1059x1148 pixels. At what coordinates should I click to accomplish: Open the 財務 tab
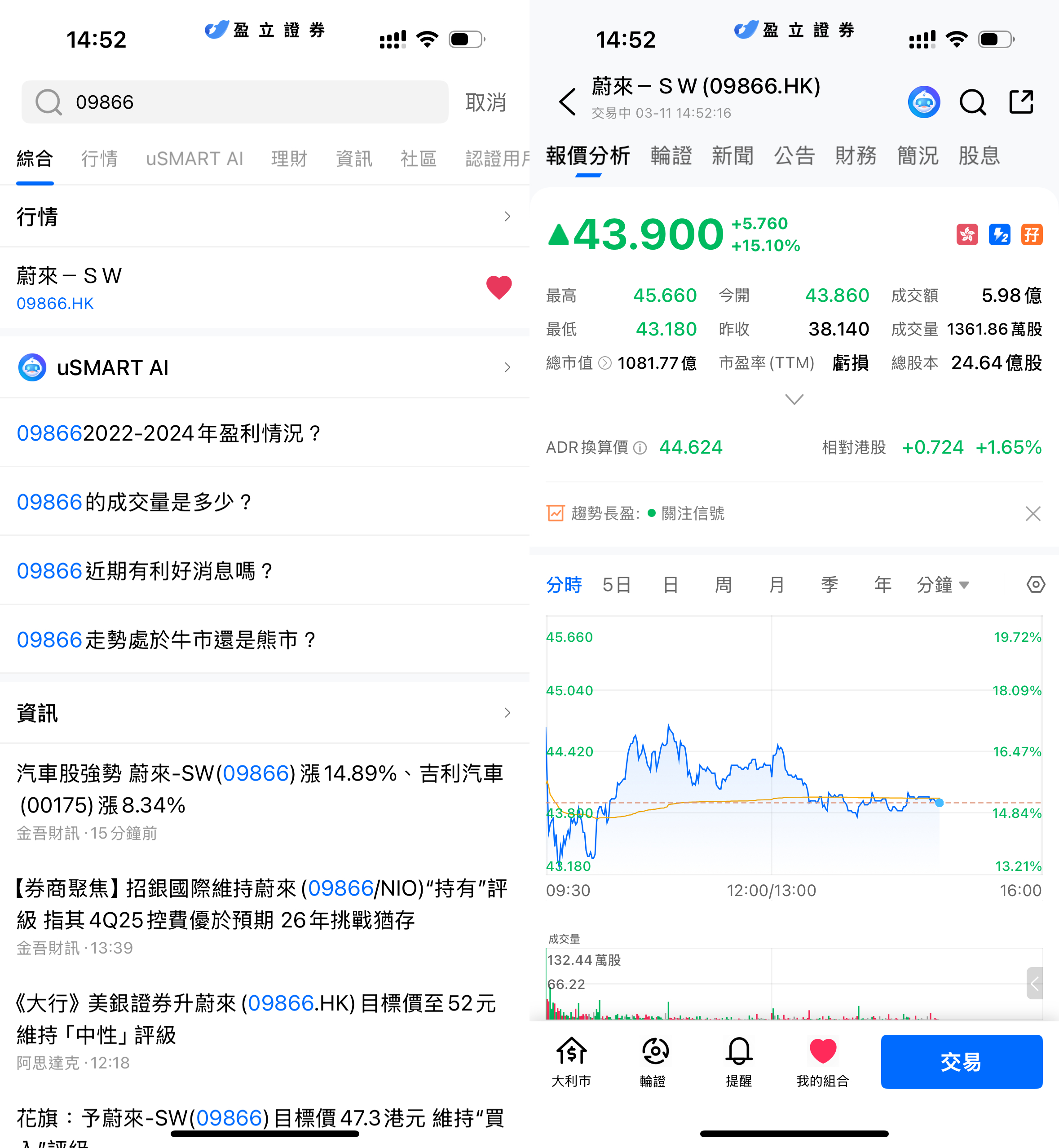click(x=856, y=155)
